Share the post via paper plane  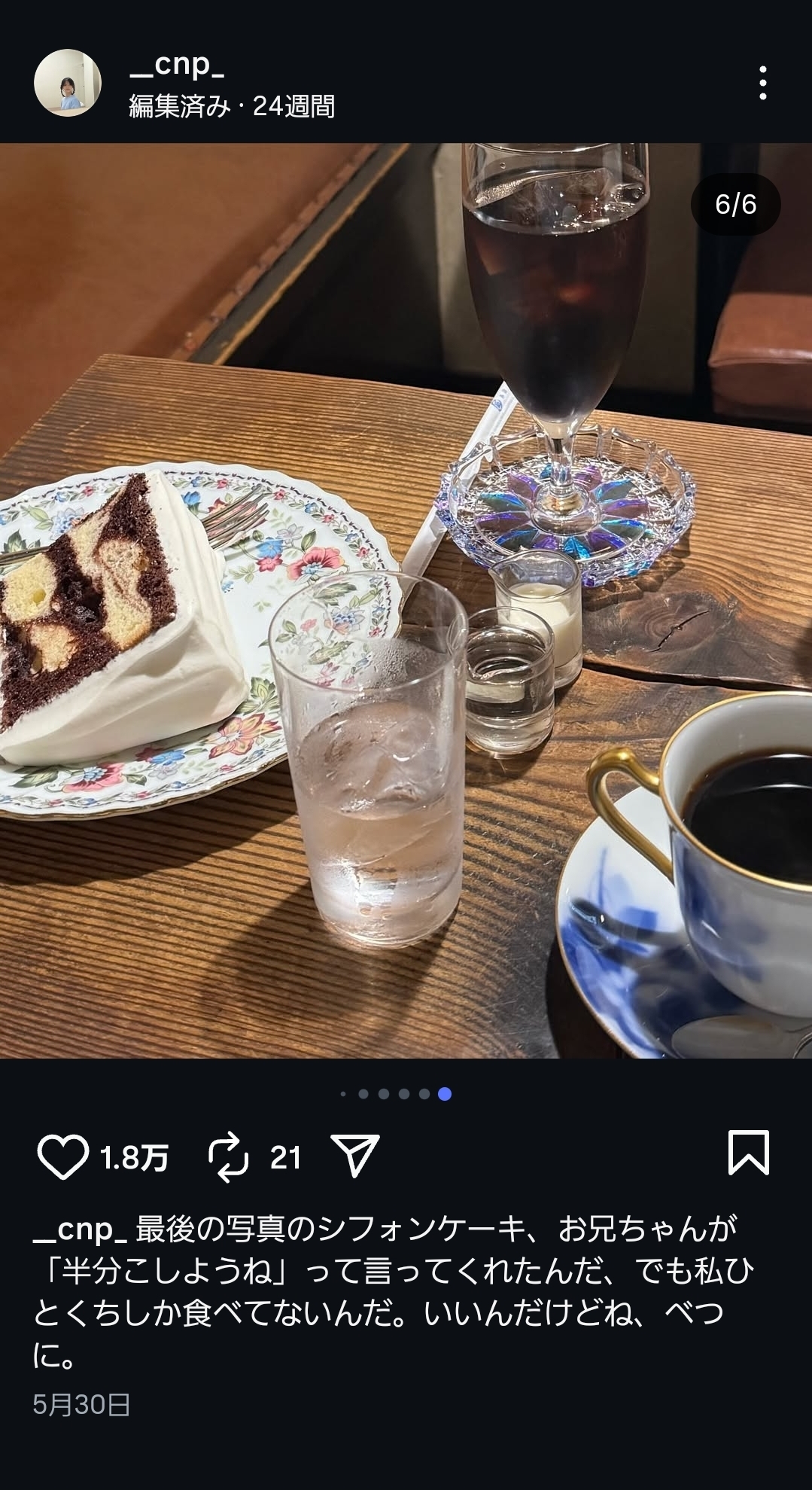[354, 1156]
